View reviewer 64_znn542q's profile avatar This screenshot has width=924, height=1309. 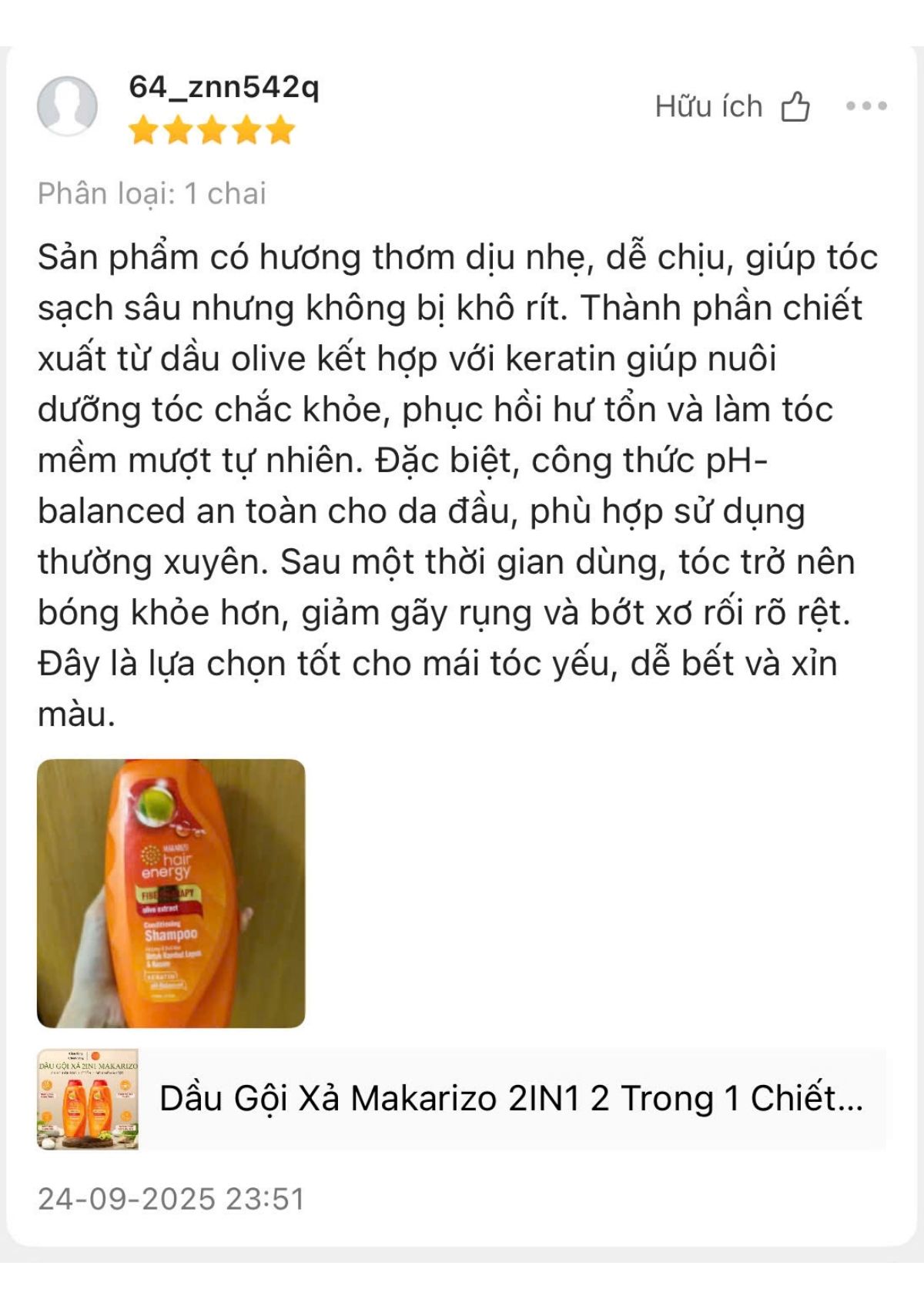click(x=68, y=106)
